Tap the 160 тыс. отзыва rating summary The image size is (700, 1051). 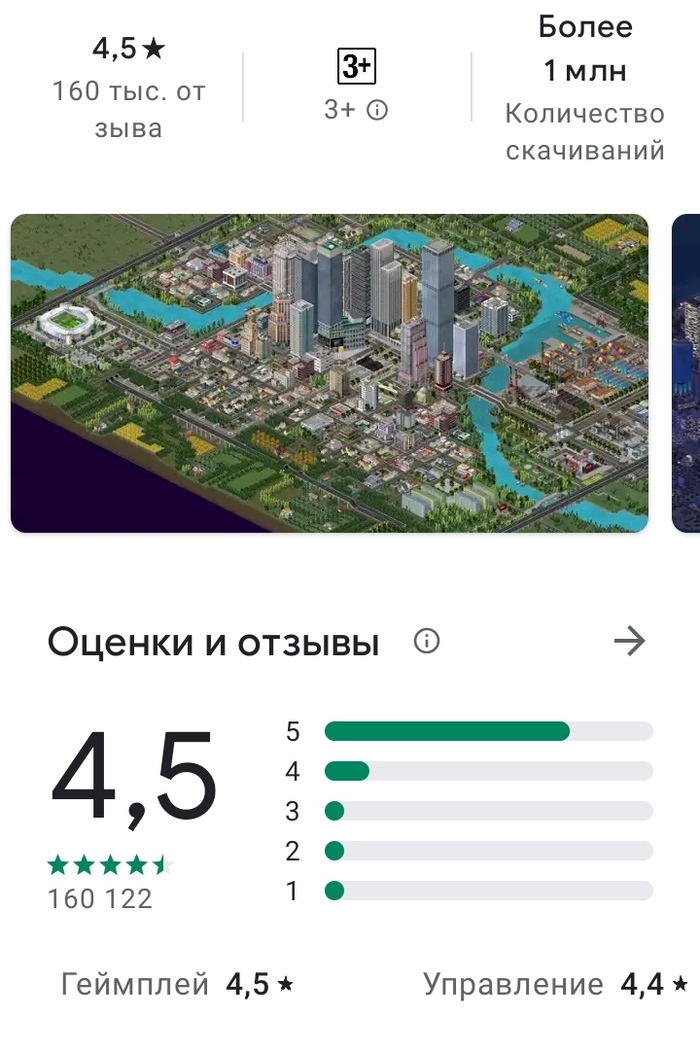[x=128, y=90]
